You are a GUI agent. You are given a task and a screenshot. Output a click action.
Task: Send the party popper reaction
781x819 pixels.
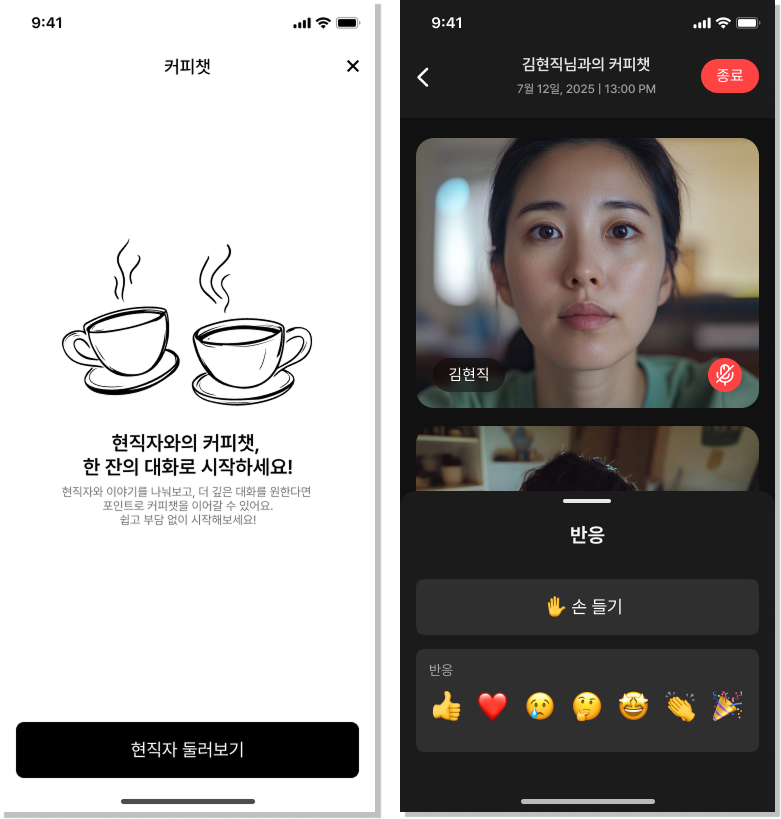(727, 706)
